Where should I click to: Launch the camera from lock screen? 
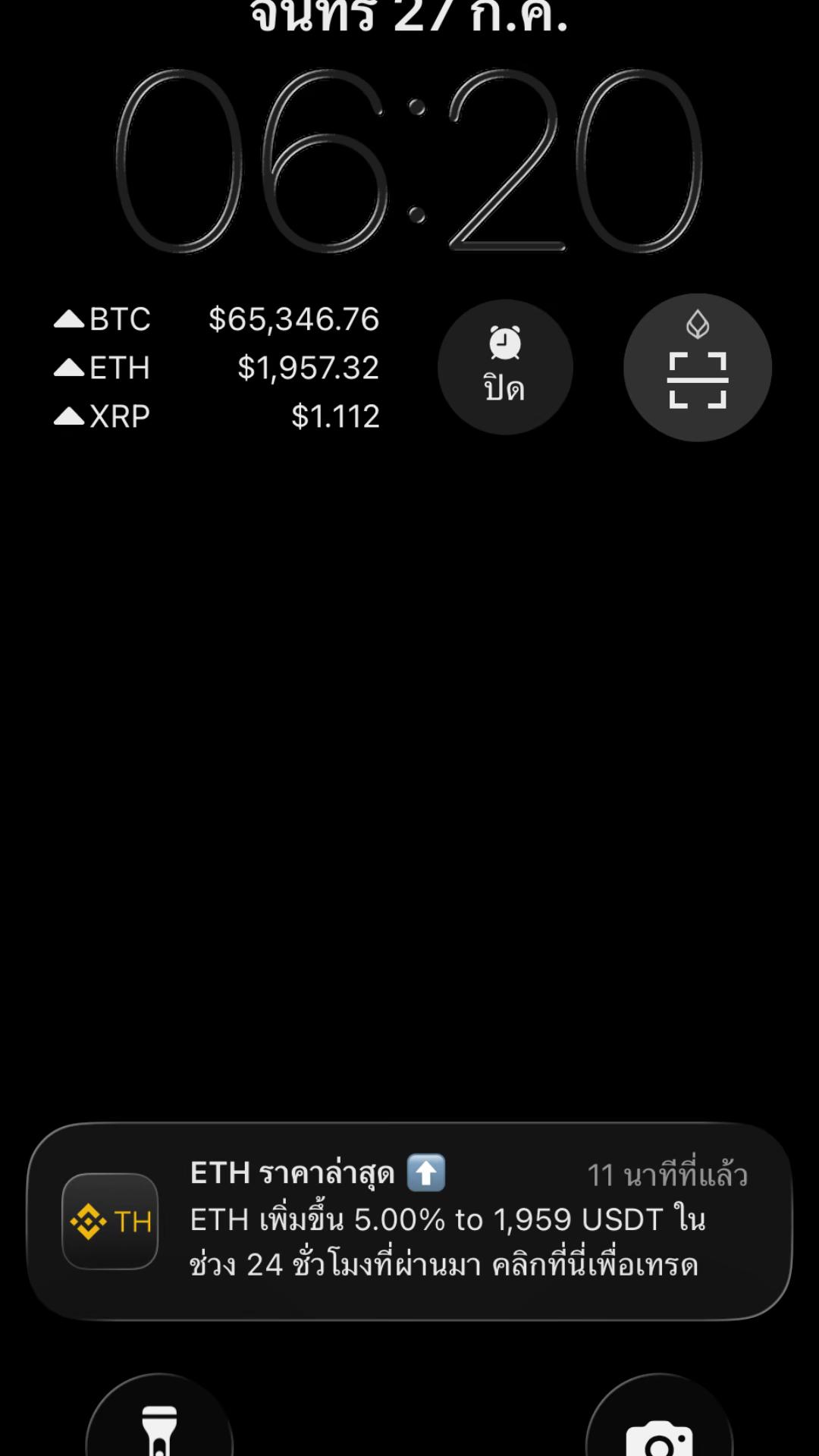(x=659, y=1417)
